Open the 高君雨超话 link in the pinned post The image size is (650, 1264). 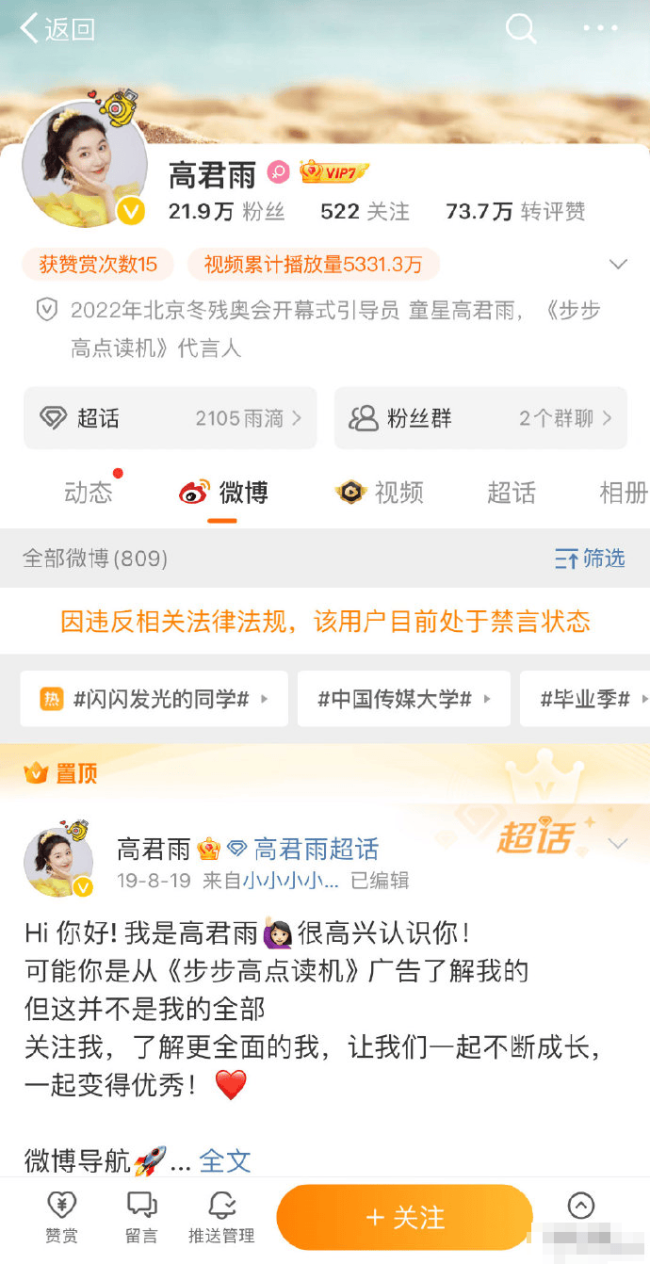point(316,849)
